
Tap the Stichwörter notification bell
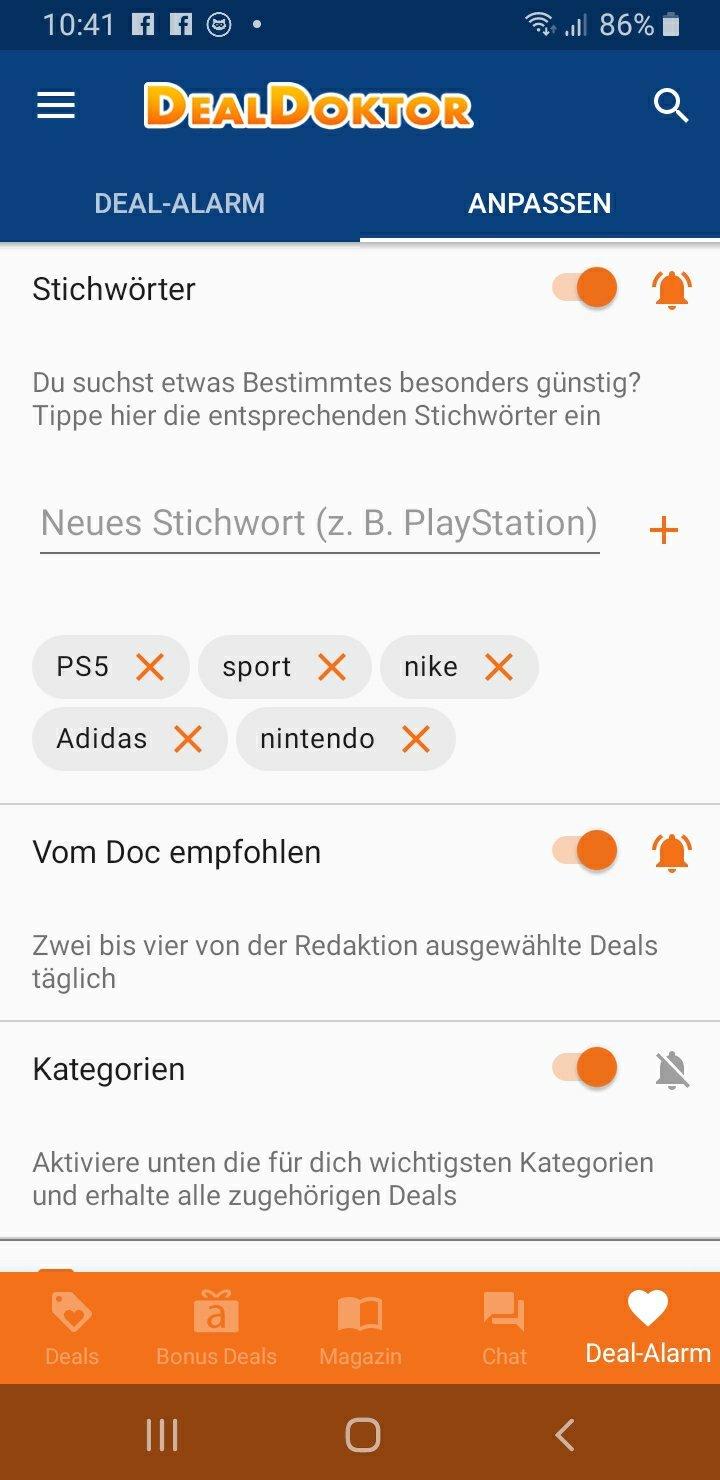pyautogui.click(x=672, y=289)
